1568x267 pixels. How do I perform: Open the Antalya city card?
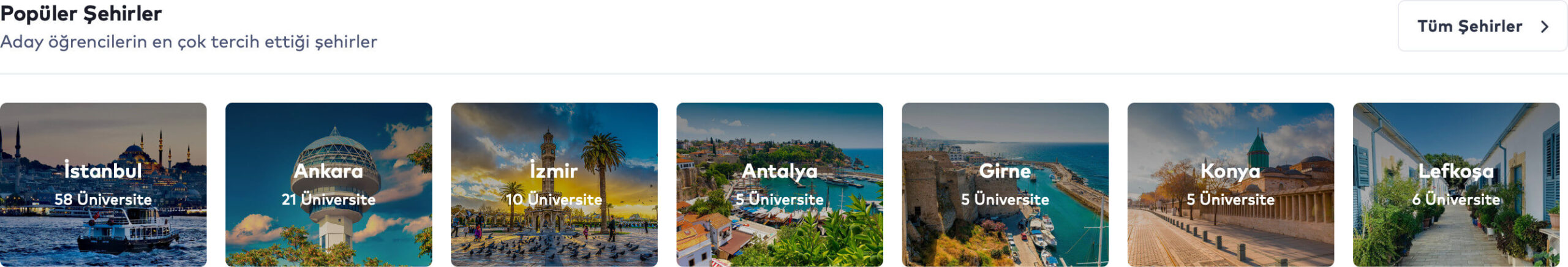point(779,184)
